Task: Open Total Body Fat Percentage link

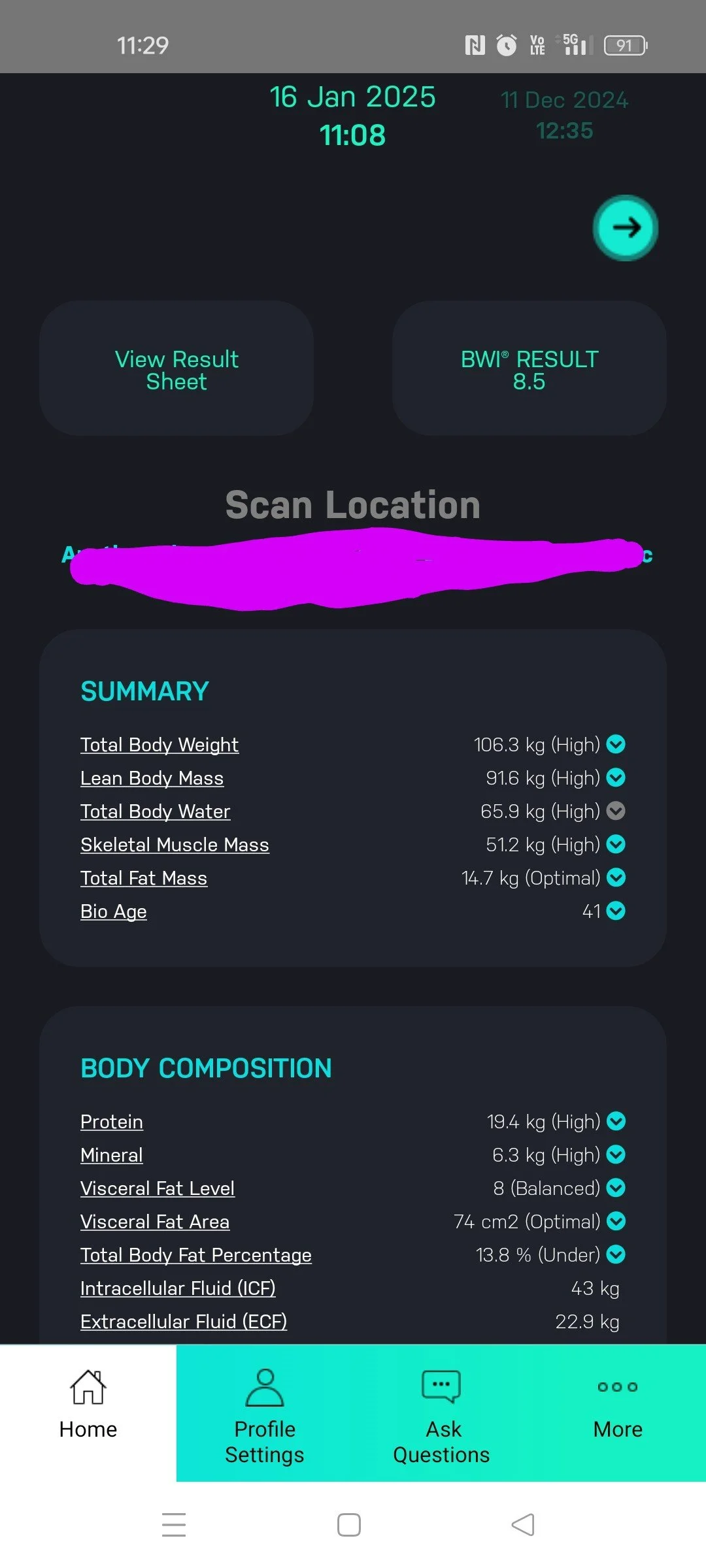Action: click(x=195, y=1255)
